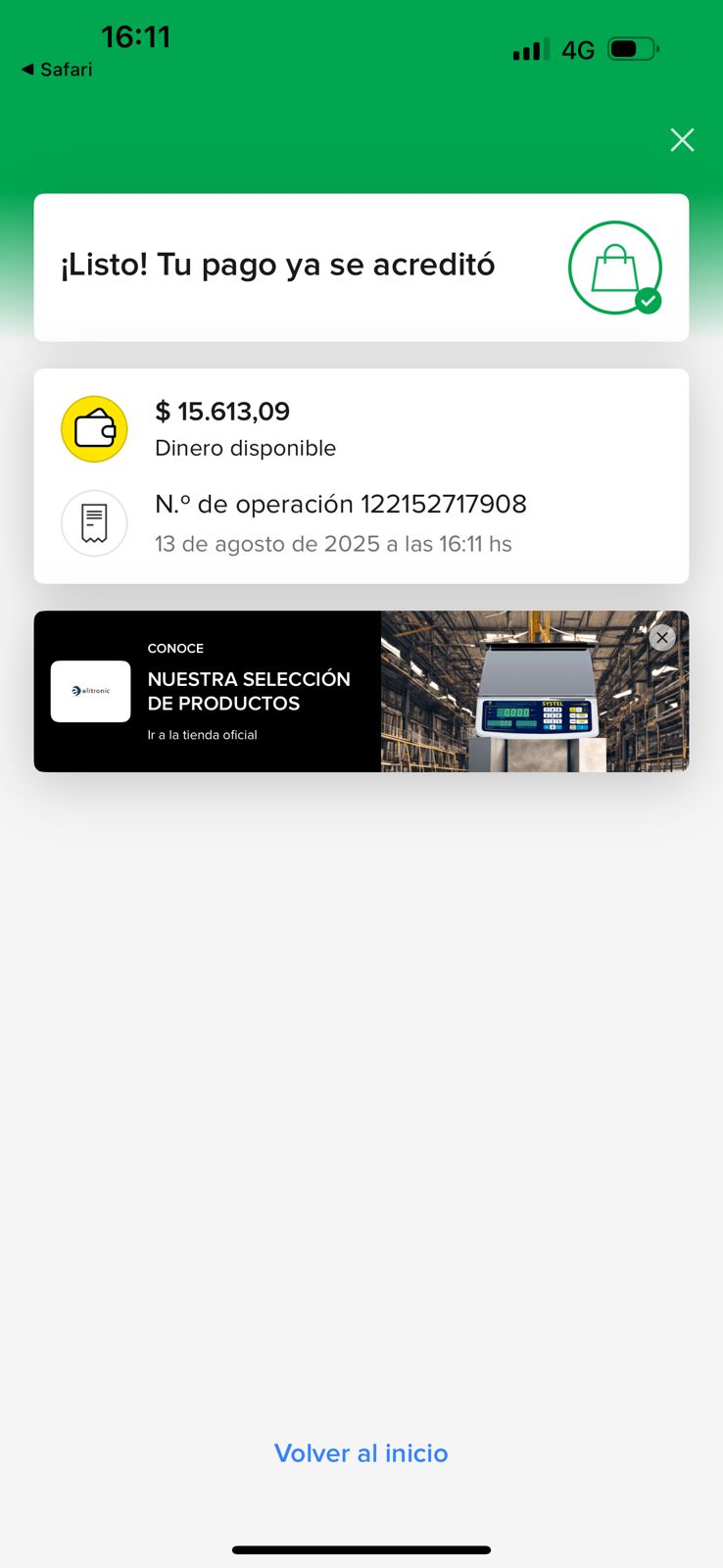Open the elitronic product selection banner
Image resolution: width=723 pixels, height=1568 pixels.
pos(249,691)
